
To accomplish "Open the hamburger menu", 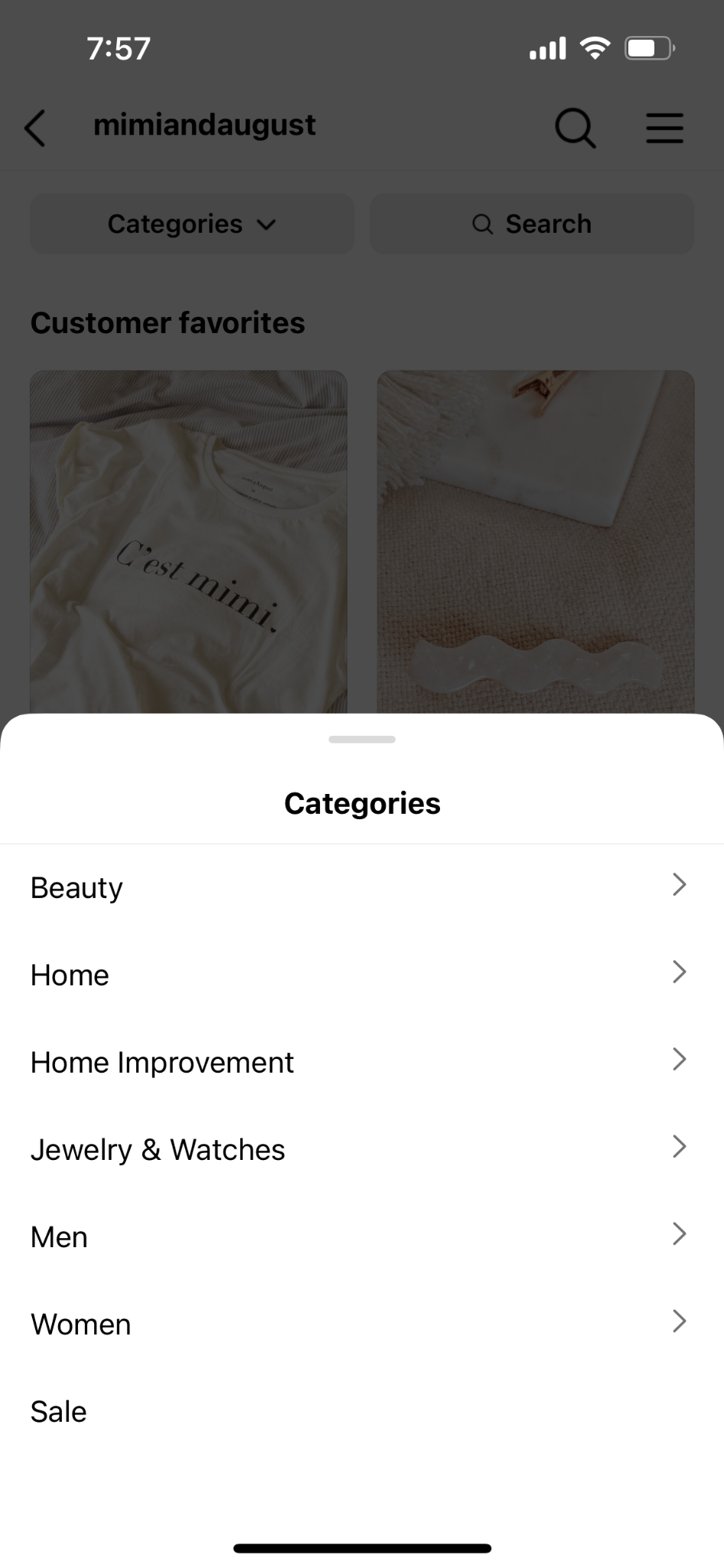I will 664,128.
